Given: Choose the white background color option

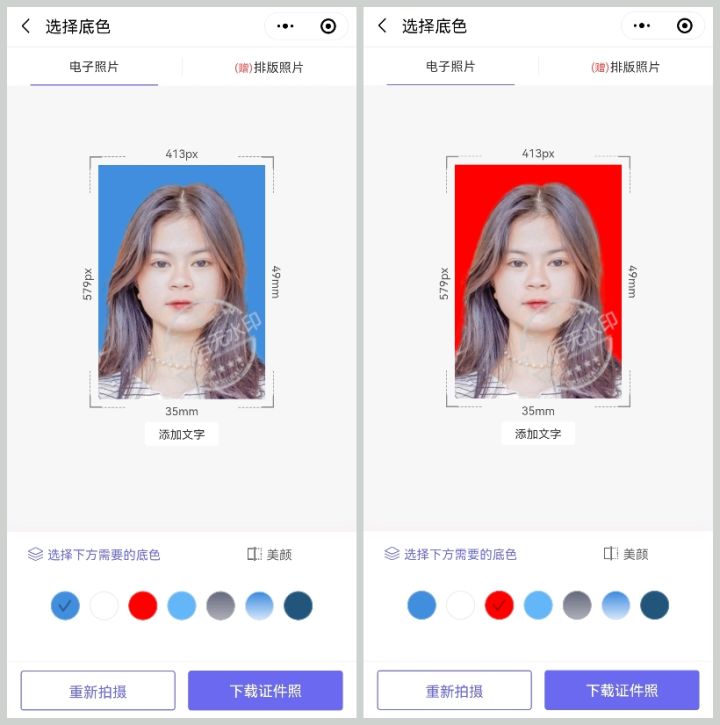Looking at the screenshot, I should [x=104, y=606].
